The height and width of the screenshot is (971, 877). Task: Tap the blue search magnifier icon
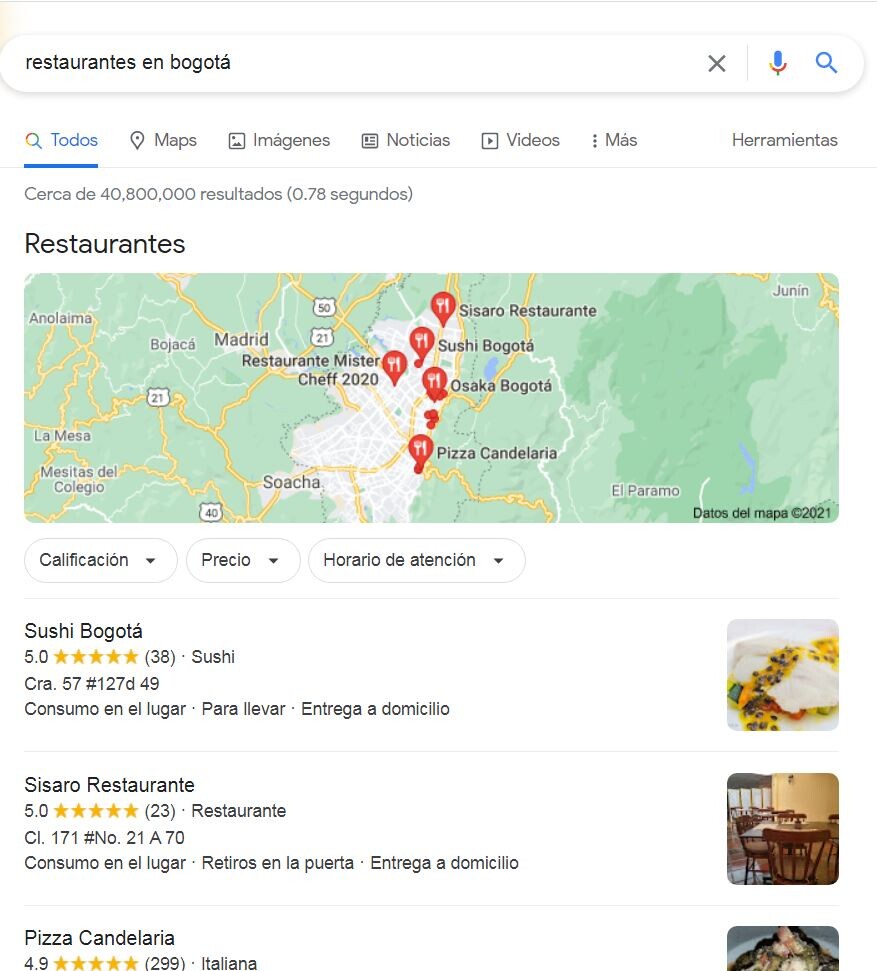[826, 64]
